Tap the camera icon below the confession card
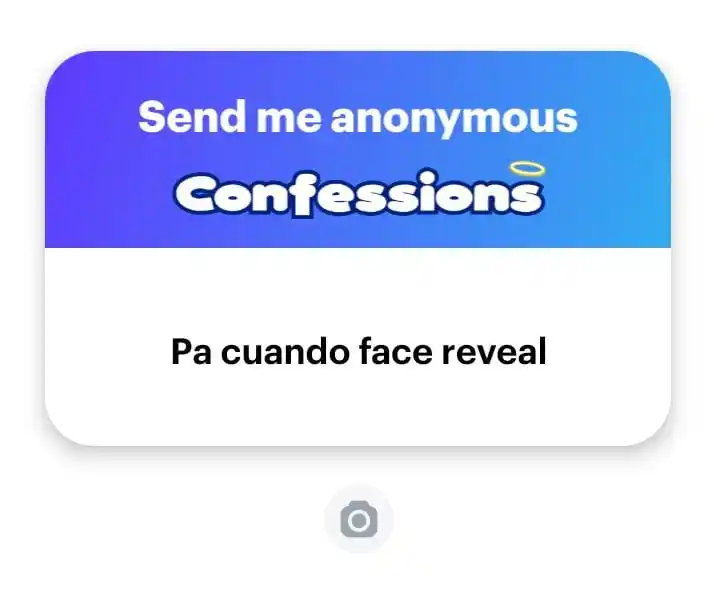This screenshot has height=596, width=714. coord(358,520)
